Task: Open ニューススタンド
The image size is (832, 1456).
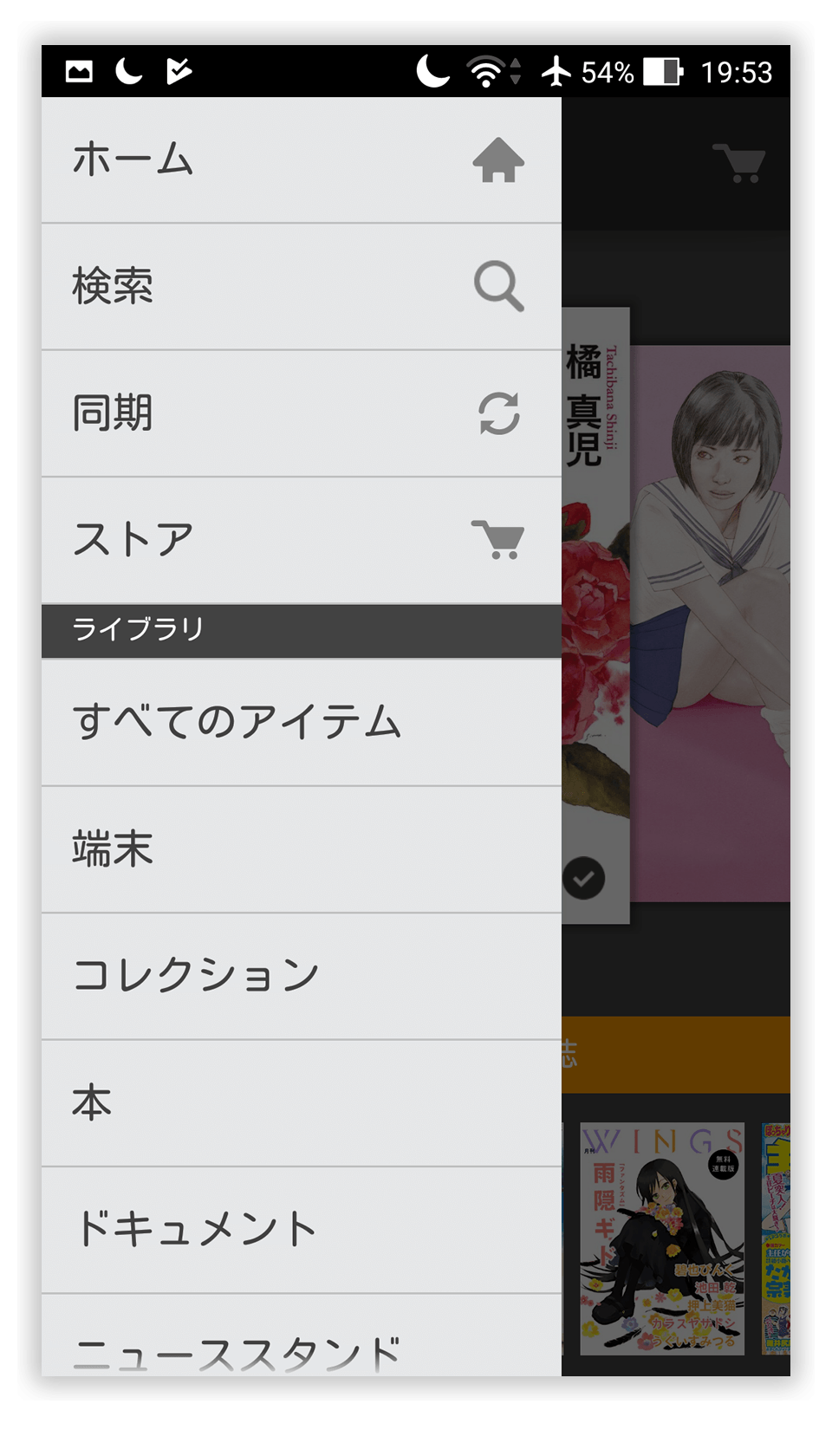Action: [301, 1336]
